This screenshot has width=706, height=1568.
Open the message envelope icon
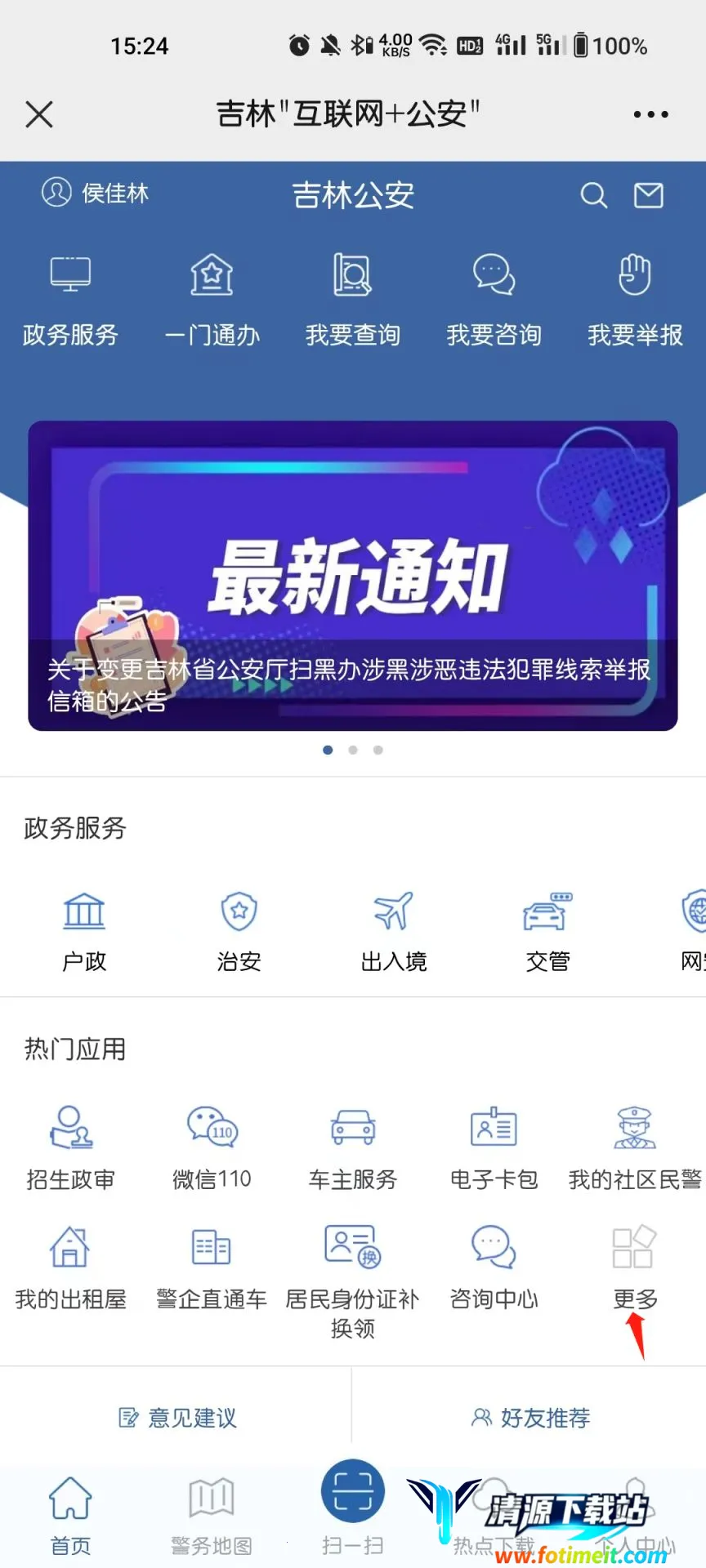(x=648, y=195)
